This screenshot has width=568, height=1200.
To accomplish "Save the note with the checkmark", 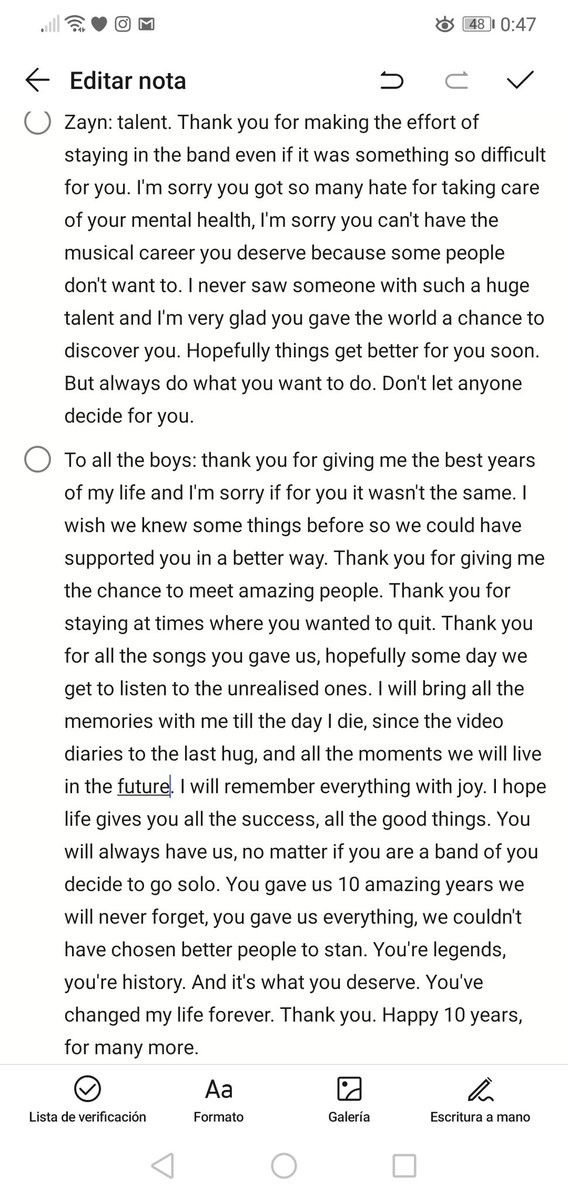I will [521, 81].
